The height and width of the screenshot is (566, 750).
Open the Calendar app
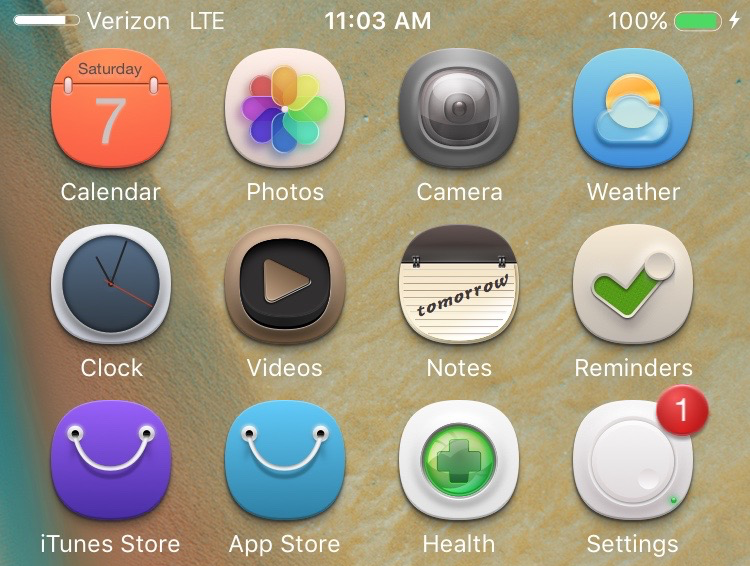[x=110, y=108]
